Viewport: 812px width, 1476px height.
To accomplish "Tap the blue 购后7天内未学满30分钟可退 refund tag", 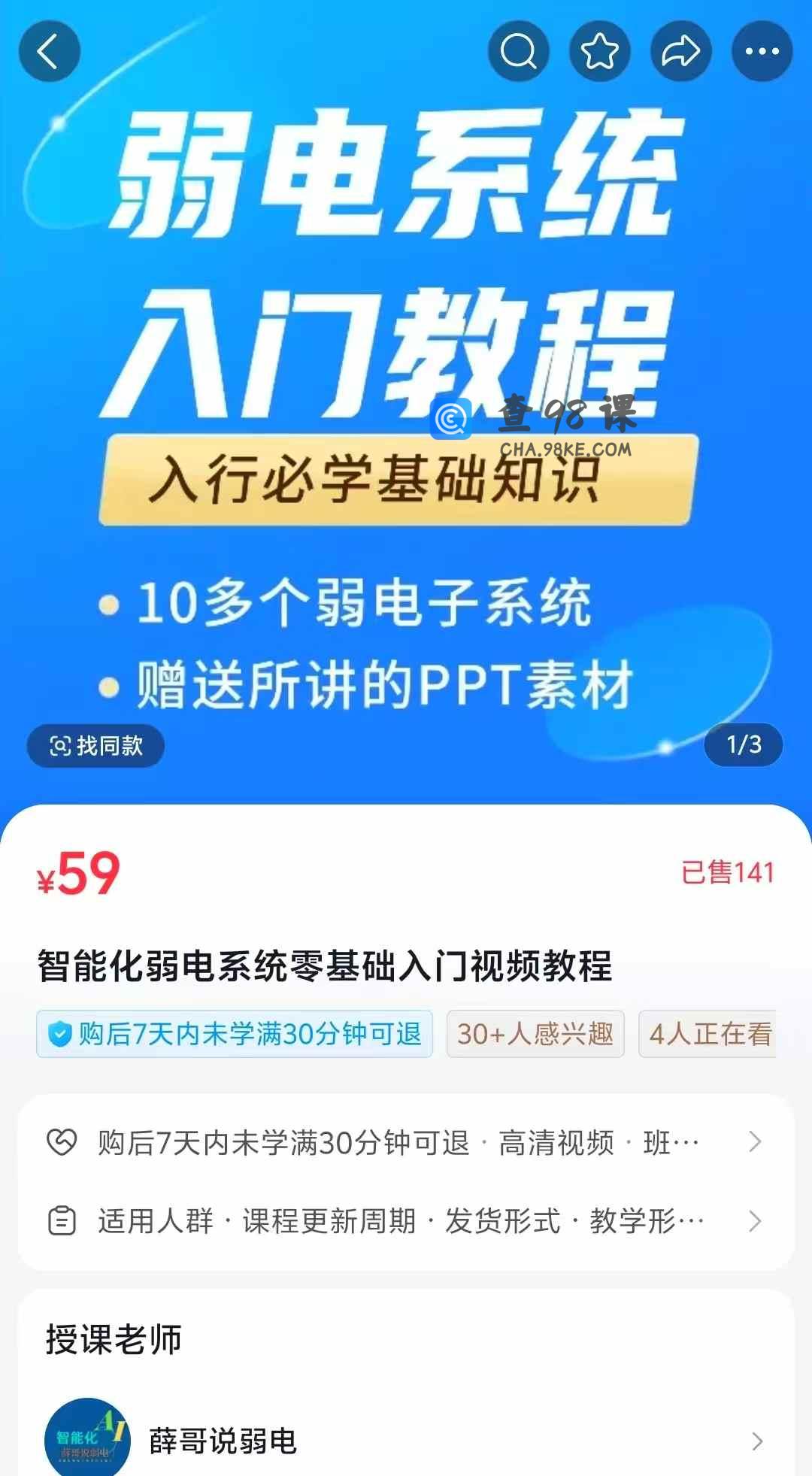I will coord(235,1034).
